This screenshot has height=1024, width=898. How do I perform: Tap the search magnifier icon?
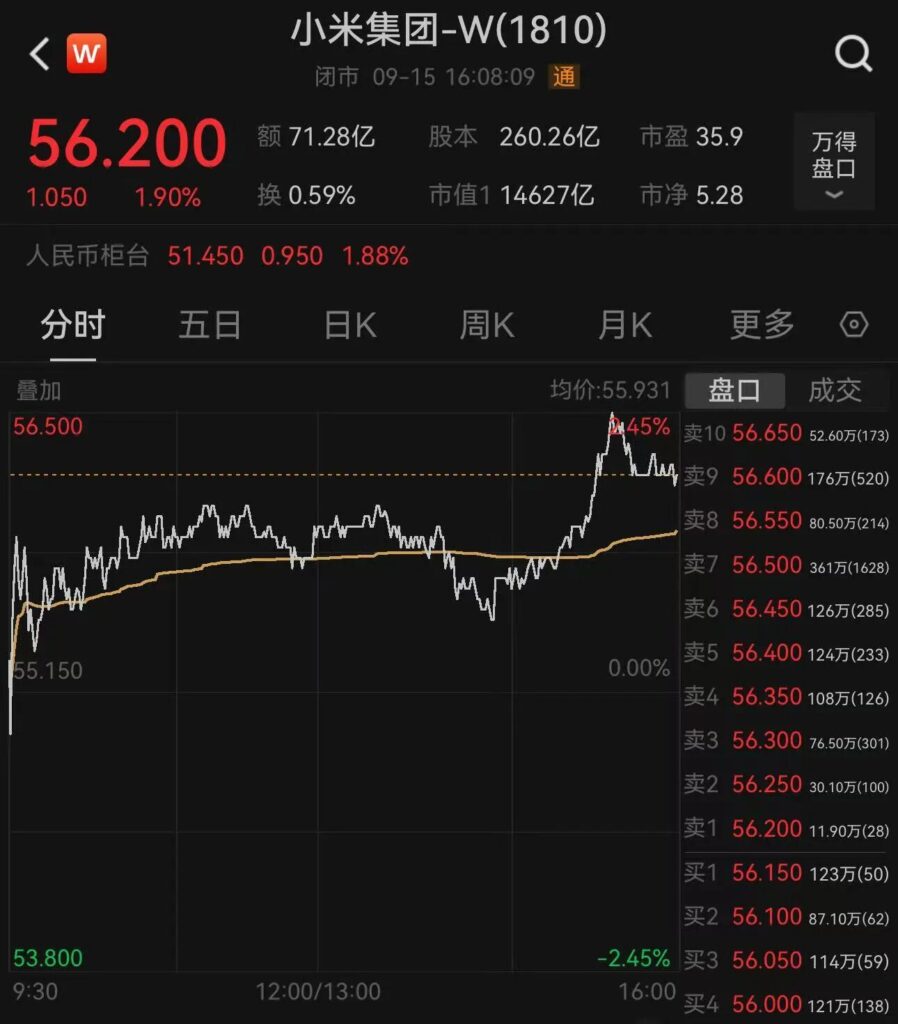(852, 53)
